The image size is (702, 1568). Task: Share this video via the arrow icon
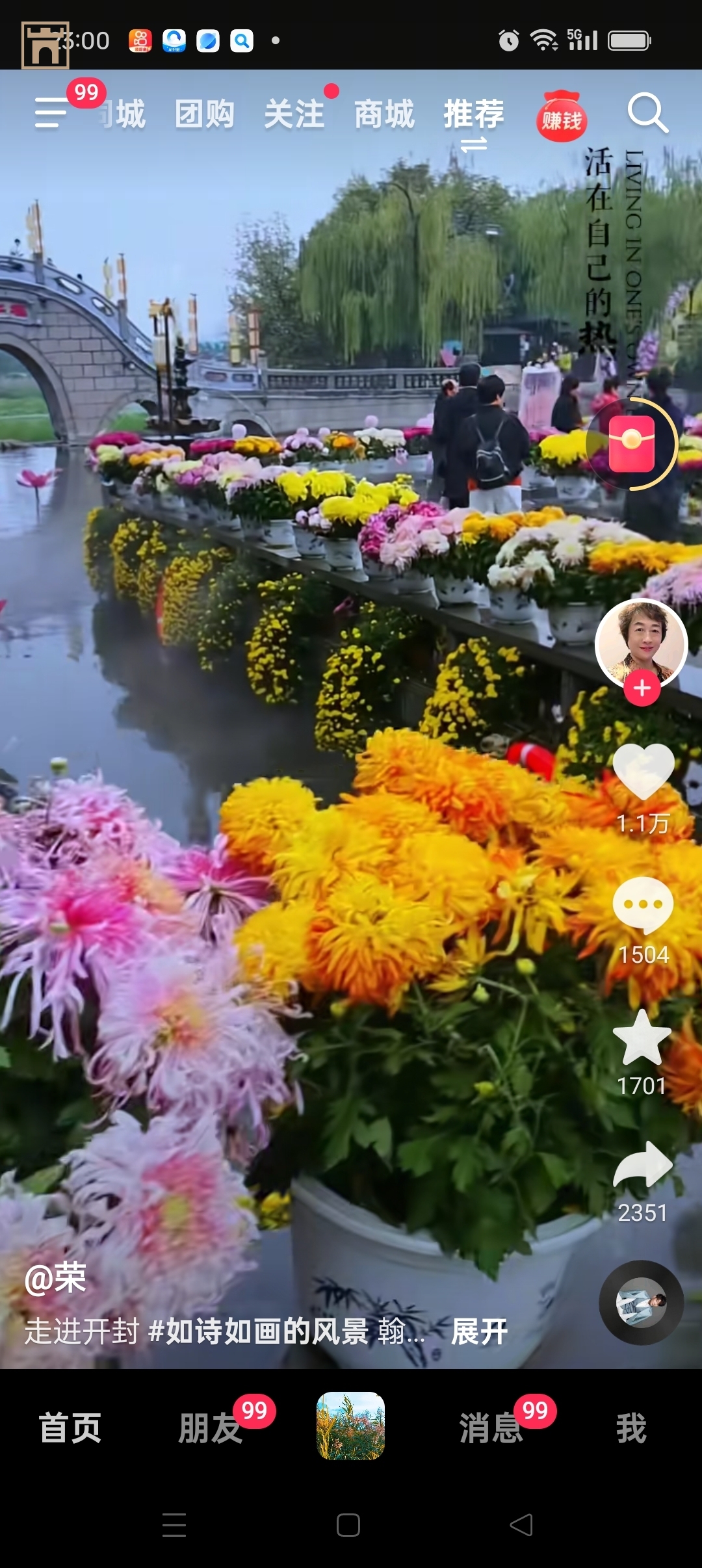[x=643, y=1166]
